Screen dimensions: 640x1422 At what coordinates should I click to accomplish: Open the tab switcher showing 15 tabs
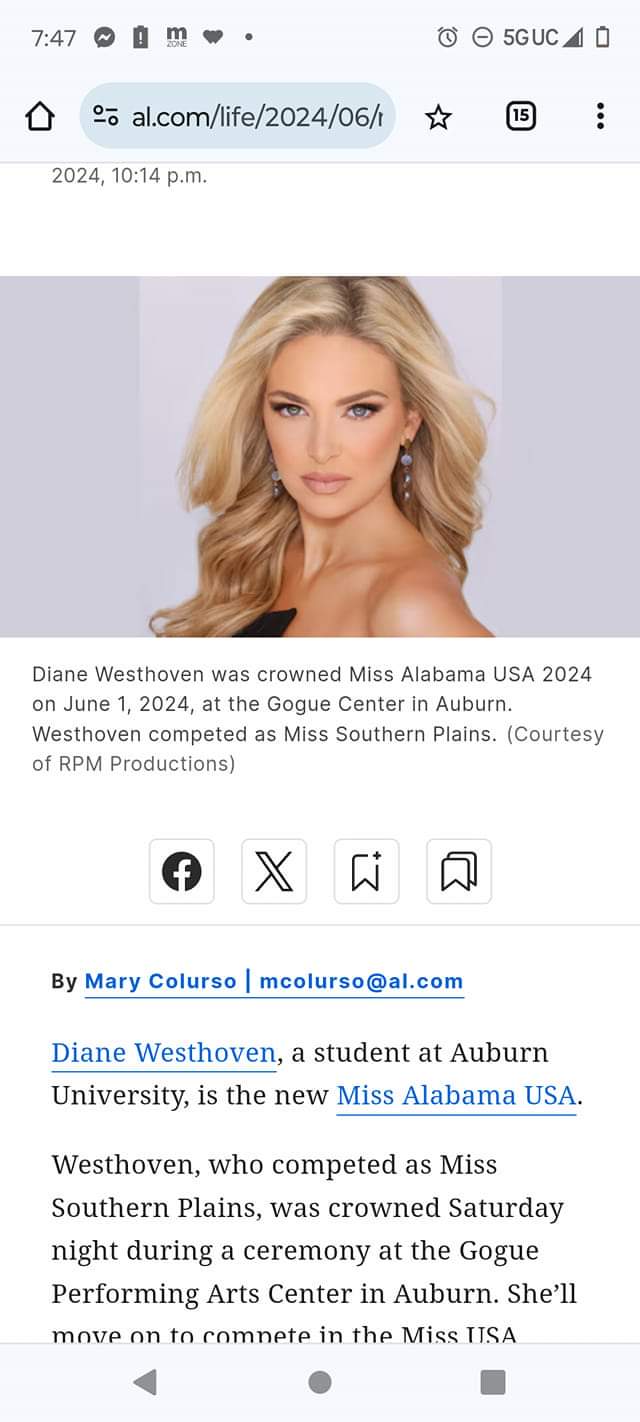coord(520,117)
